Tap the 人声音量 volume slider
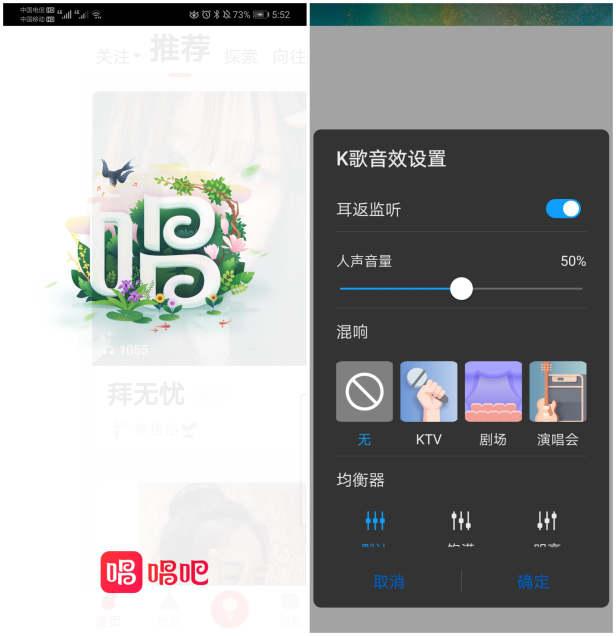This screenshot has width=616, height=636. click(461, 288)
